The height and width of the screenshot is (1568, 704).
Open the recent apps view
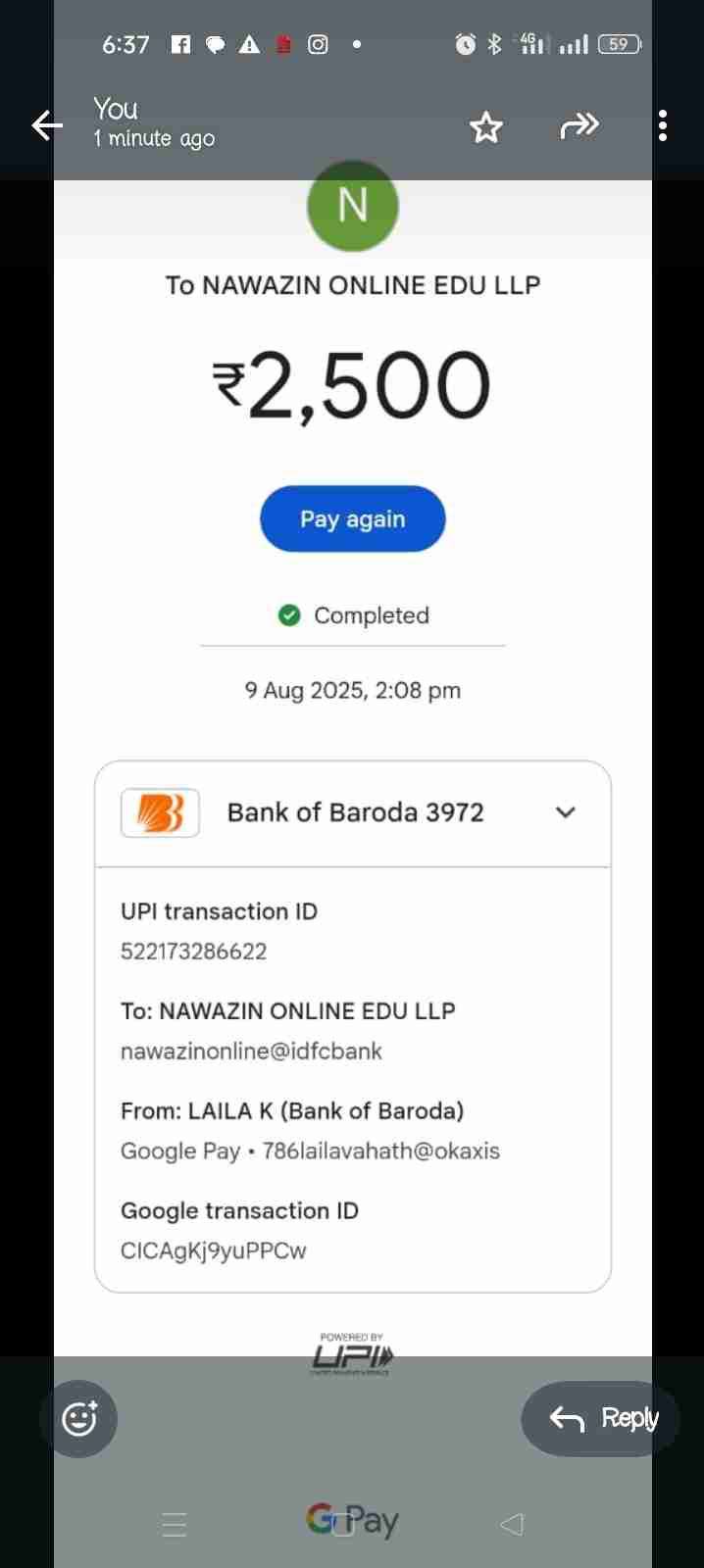[x=175, y=1524]
